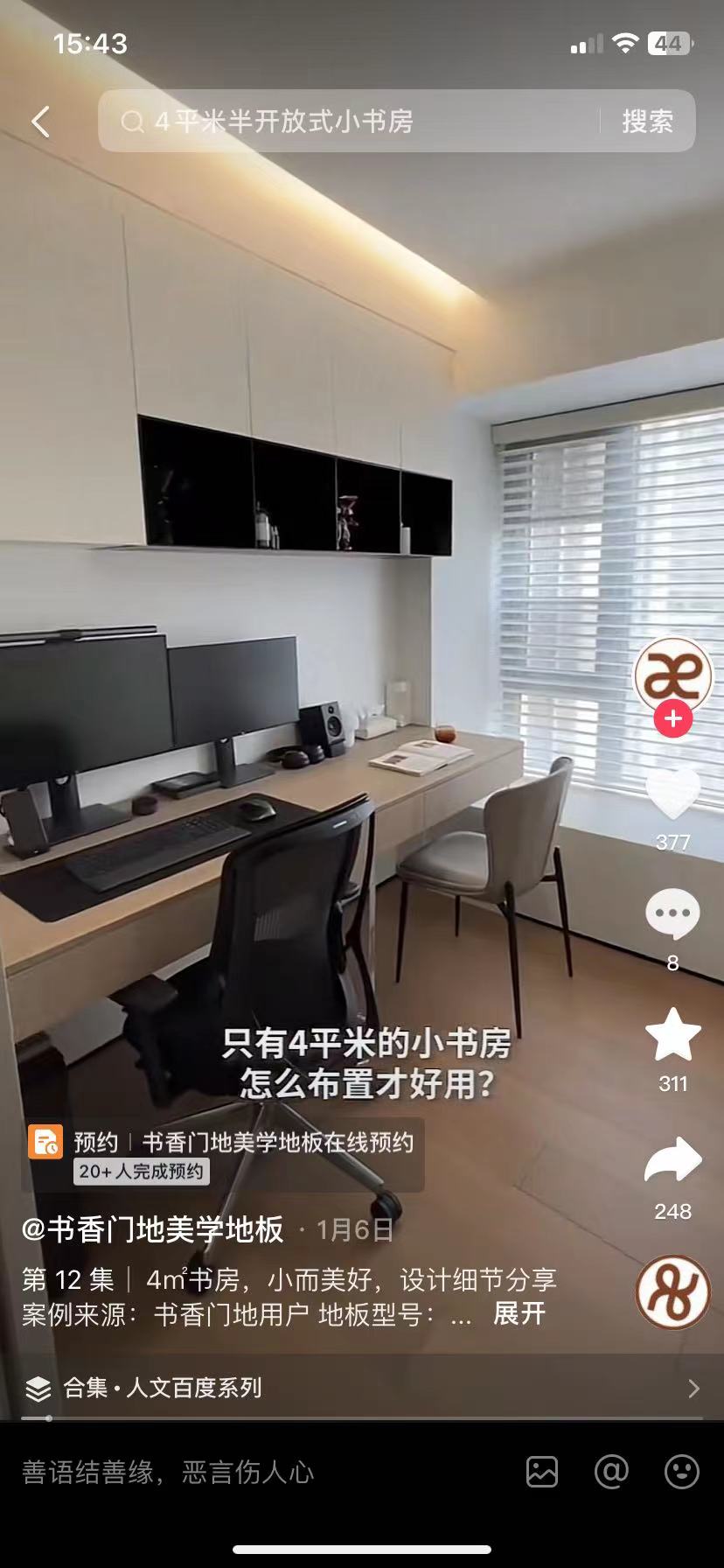Share this video
724x1568 pixels.
(x=672, y=1161)
